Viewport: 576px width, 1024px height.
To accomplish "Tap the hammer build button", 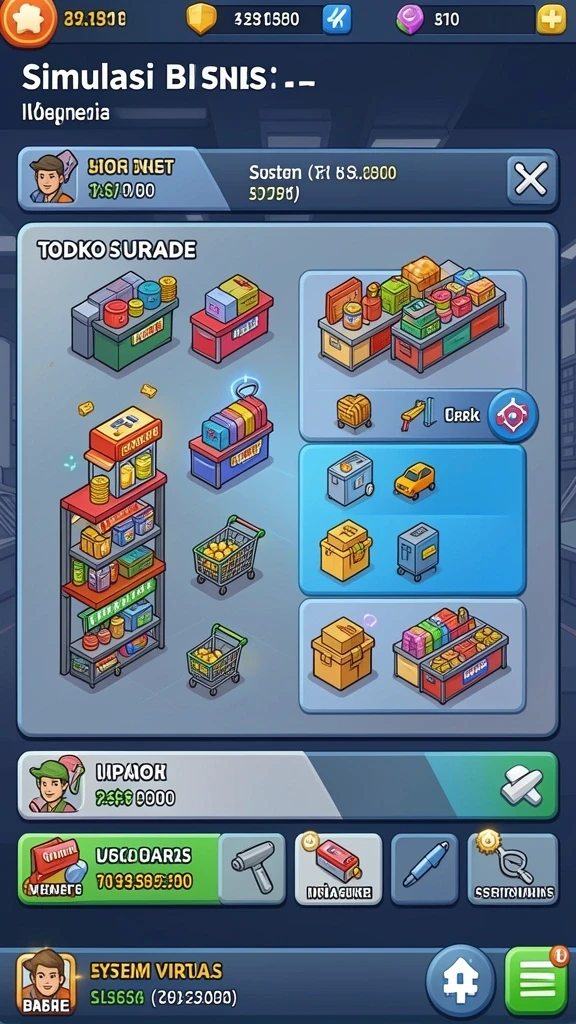I will click(253, 869).
